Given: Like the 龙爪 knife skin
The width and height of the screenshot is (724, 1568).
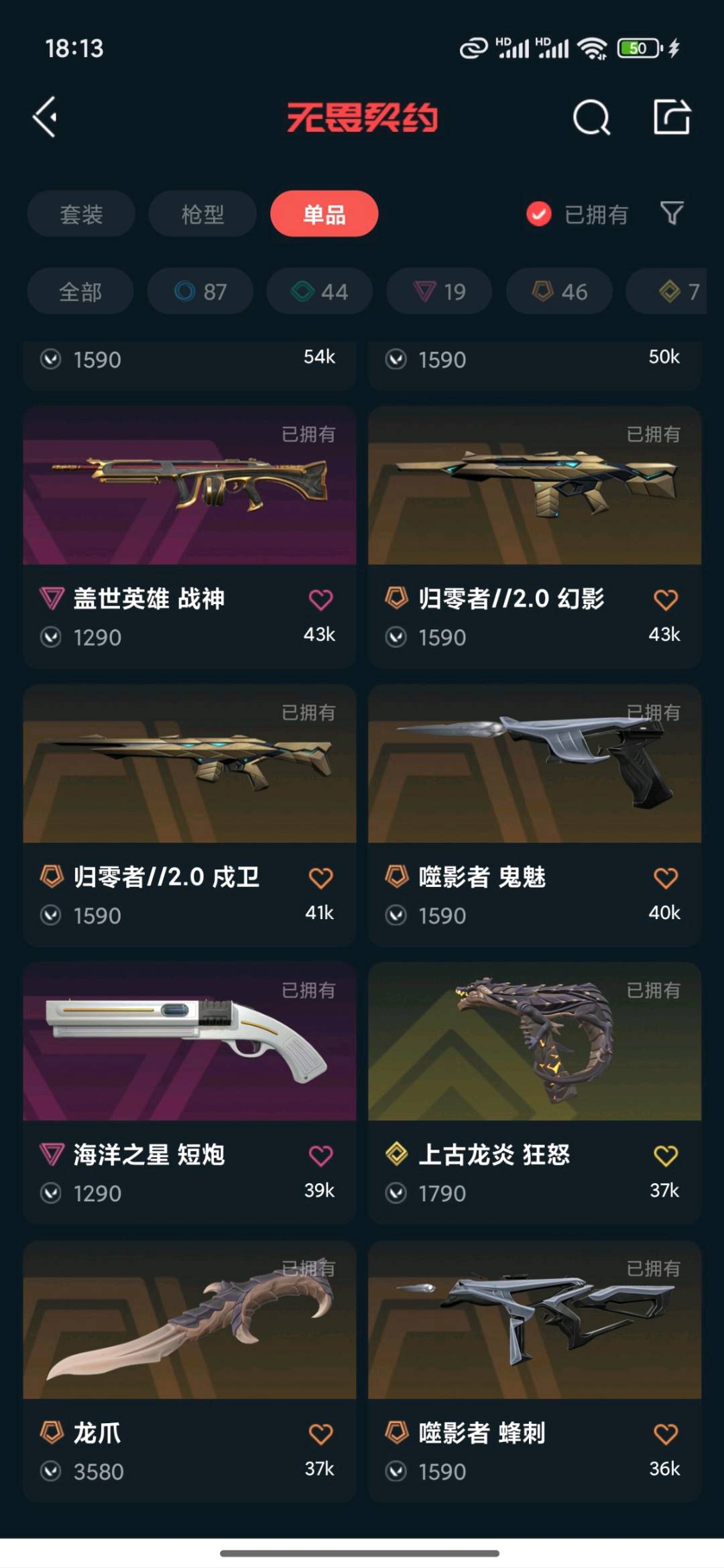Looking at the screenshot, I should (320, 1435).
